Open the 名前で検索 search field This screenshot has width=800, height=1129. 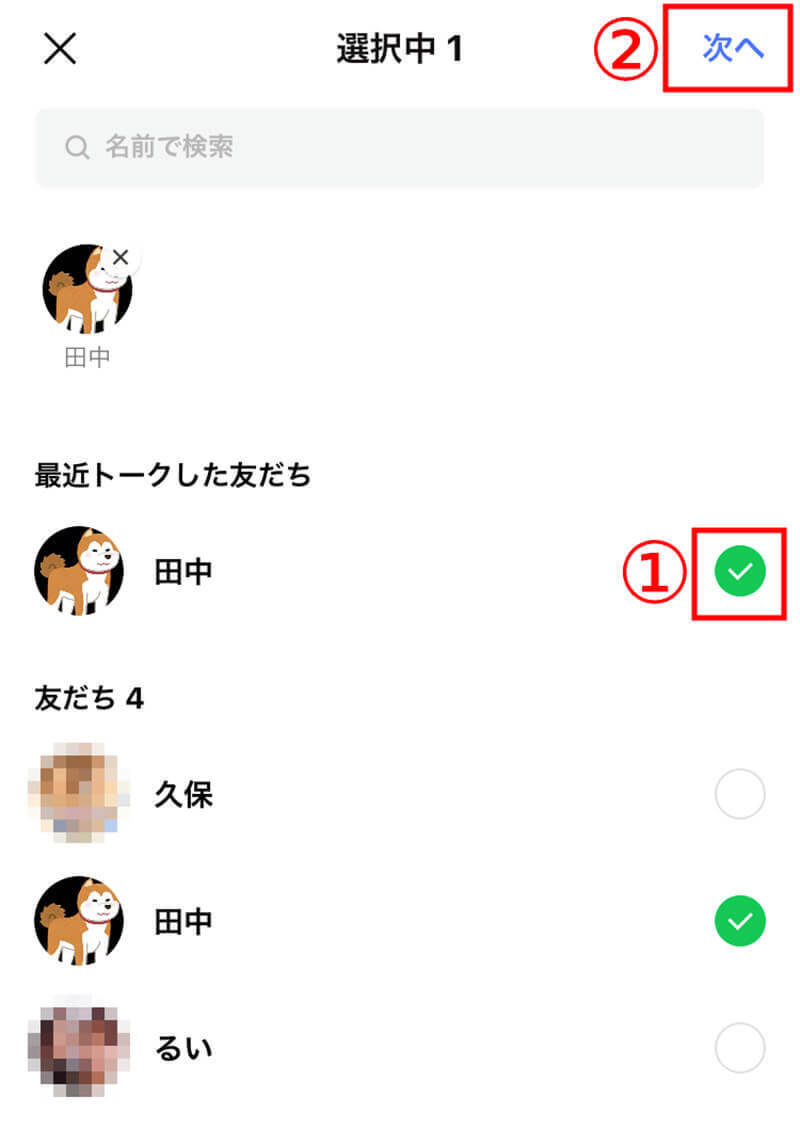click(400, 148)
